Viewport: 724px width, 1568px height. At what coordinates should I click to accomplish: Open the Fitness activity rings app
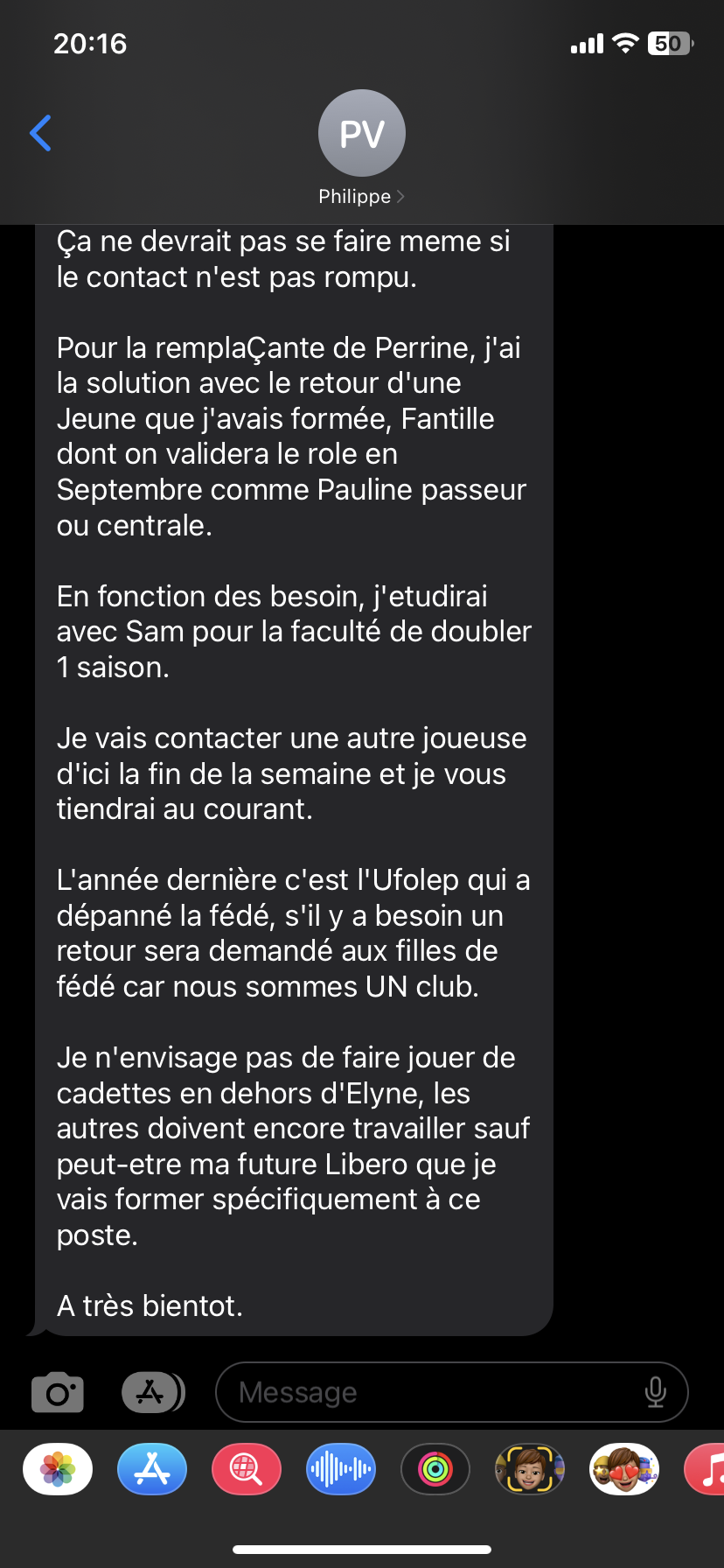(435, 1468)
